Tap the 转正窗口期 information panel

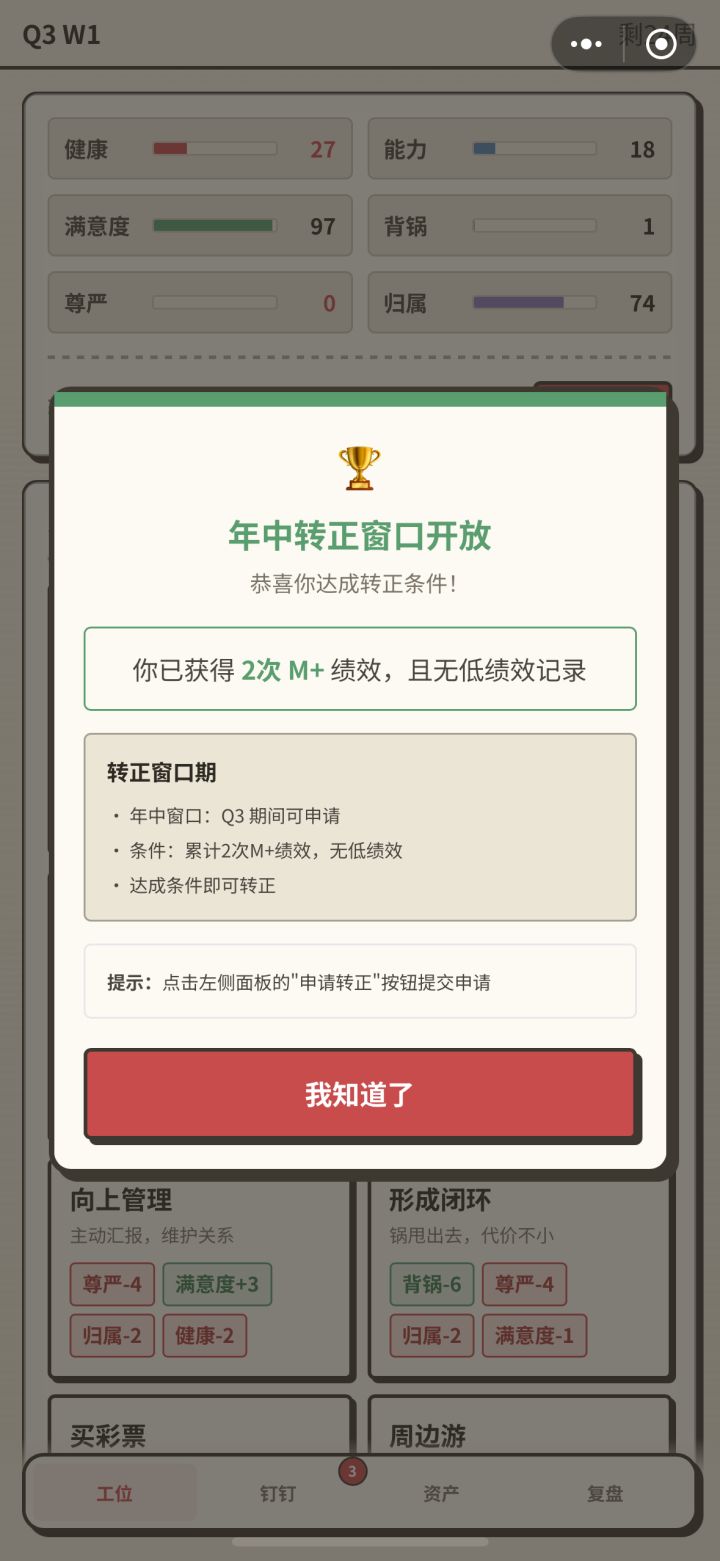point(360,826)
